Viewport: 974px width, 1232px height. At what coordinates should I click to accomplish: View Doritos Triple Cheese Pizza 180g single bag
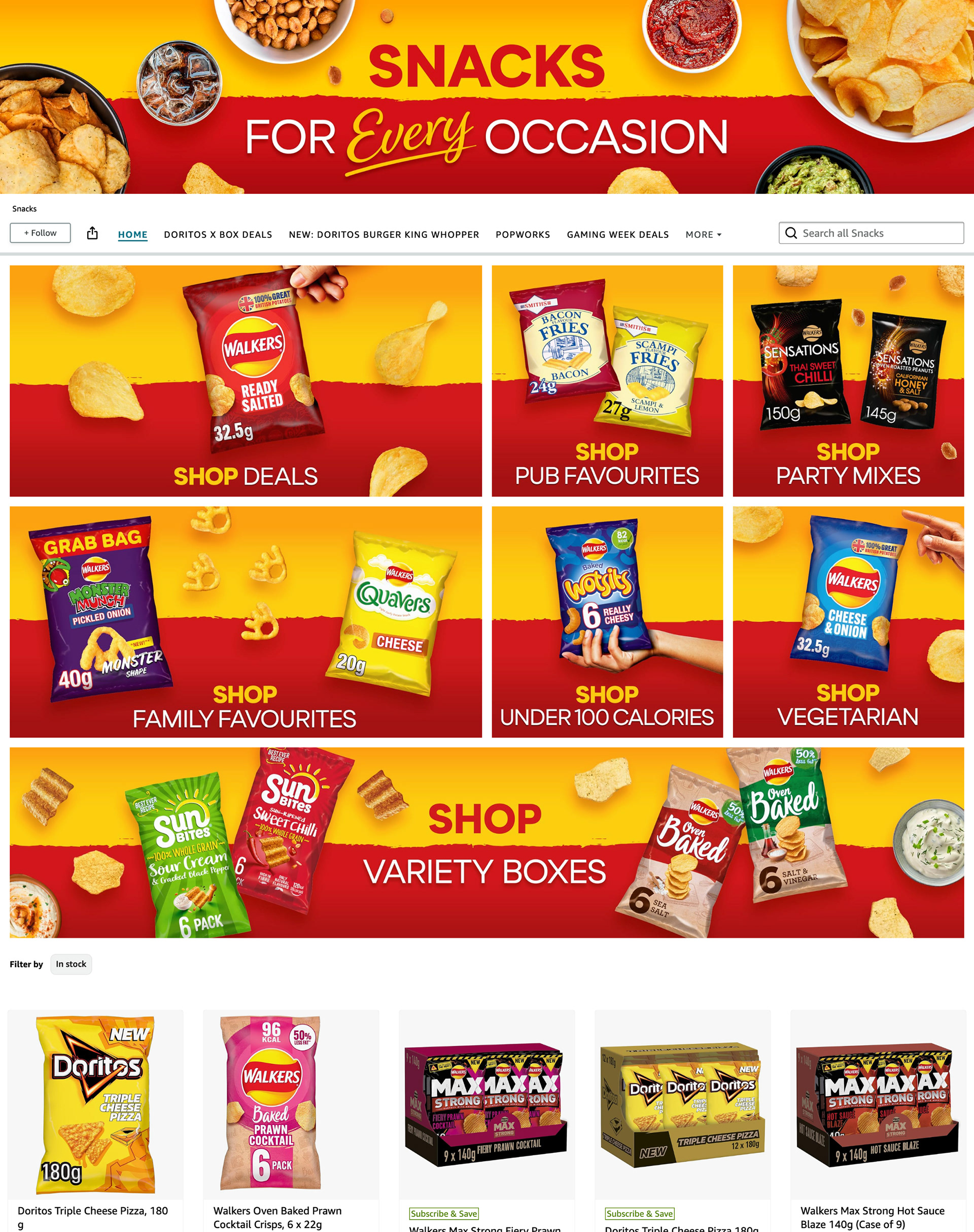coord(95,1104)
